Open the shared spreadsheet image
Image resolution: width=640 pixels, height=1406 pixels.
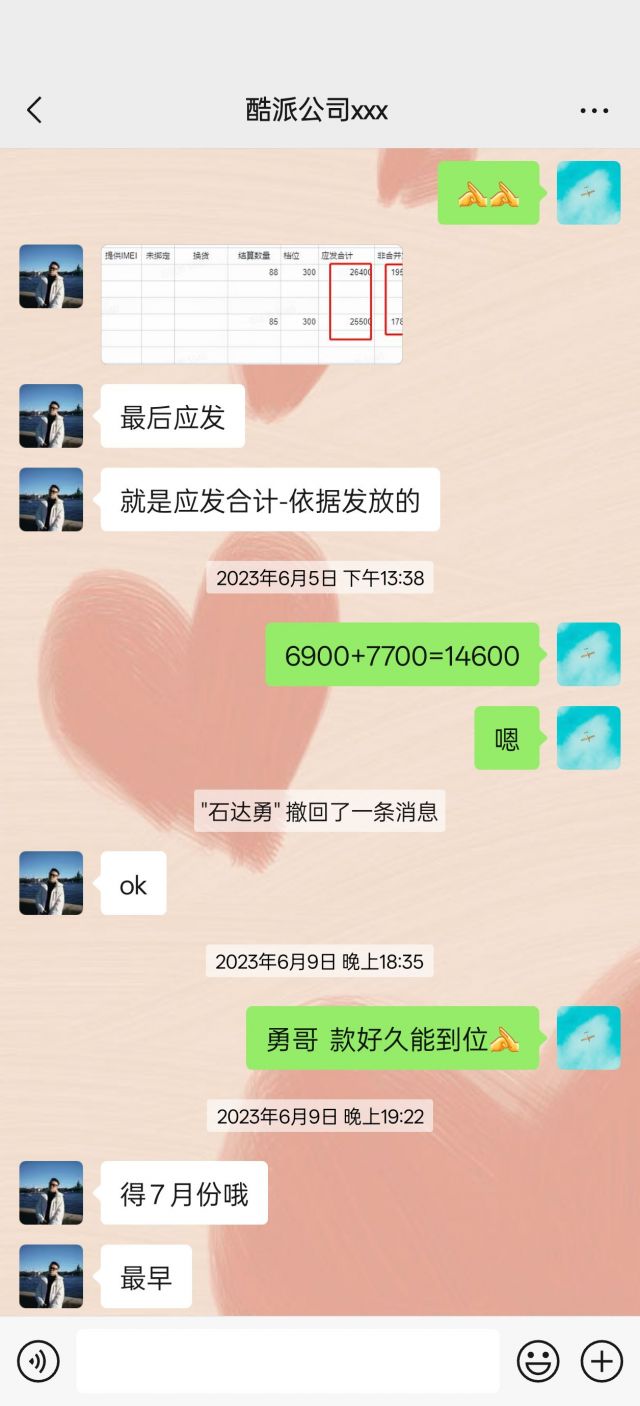(252, 304)
